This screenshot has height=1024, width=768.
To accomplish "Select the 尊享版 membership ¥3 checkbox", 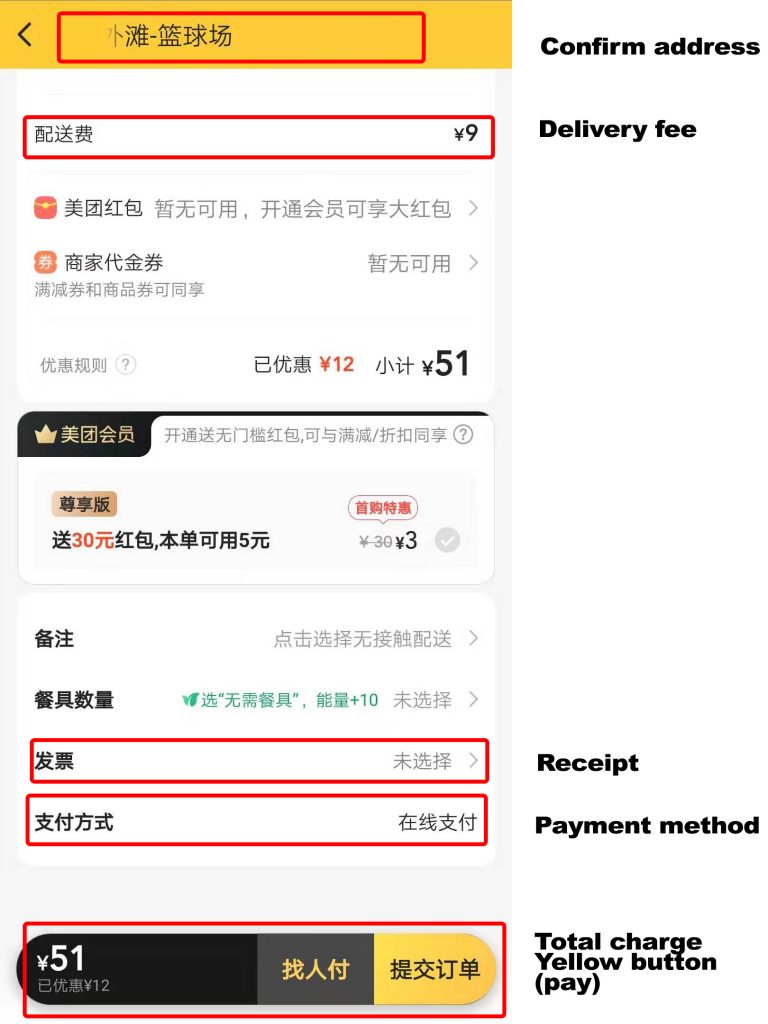I will [448, 541].
